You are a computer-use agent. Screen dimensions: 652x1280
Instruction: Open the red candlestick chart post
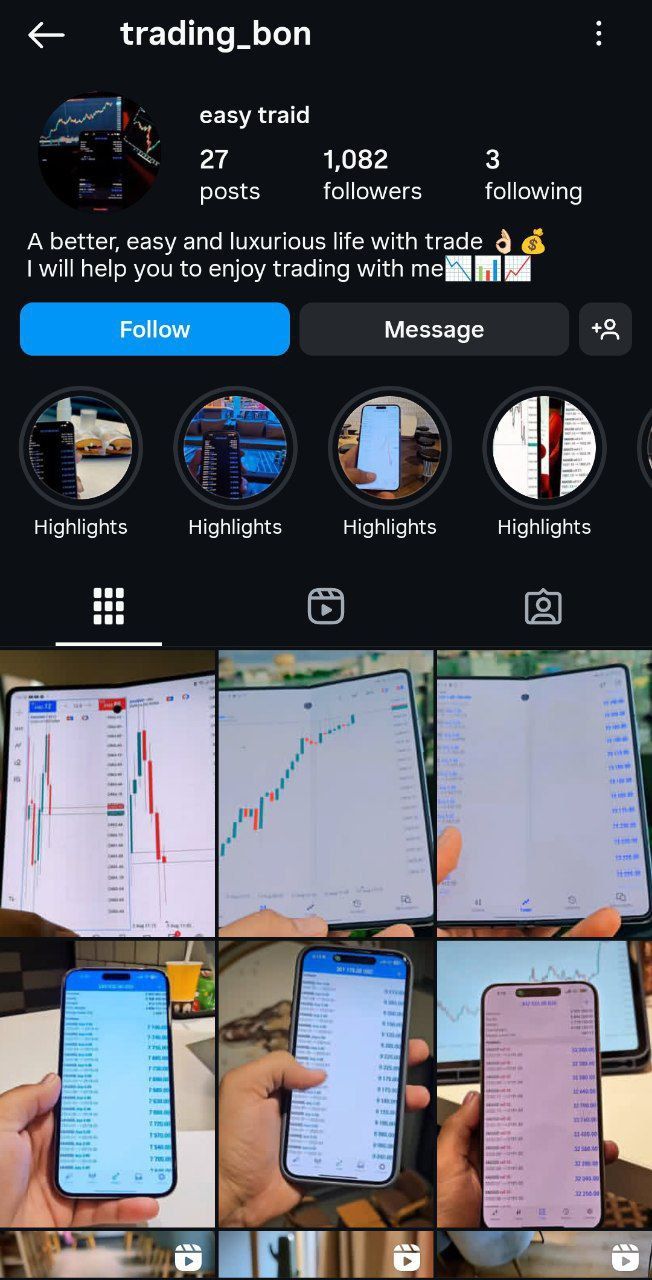tap(107, 792)
